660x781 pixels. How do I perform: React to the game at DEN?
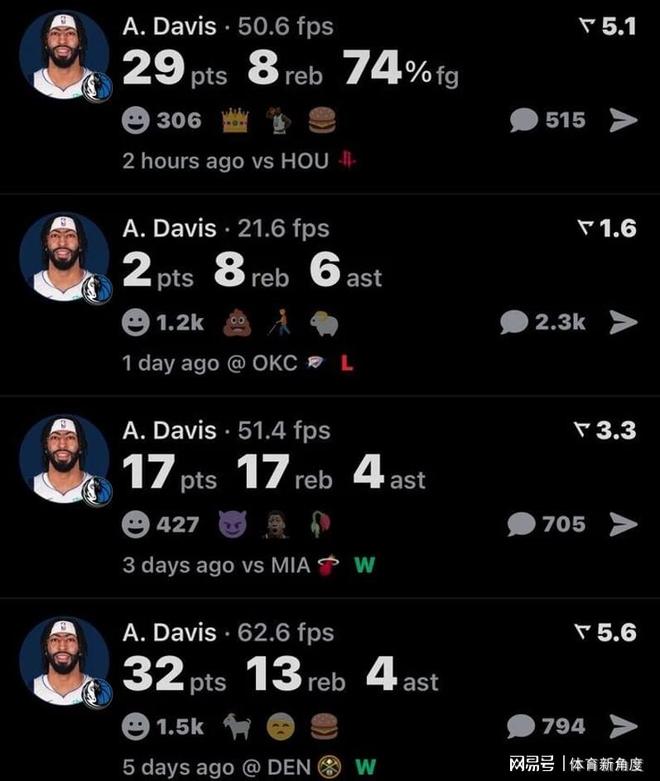(136, 726)
